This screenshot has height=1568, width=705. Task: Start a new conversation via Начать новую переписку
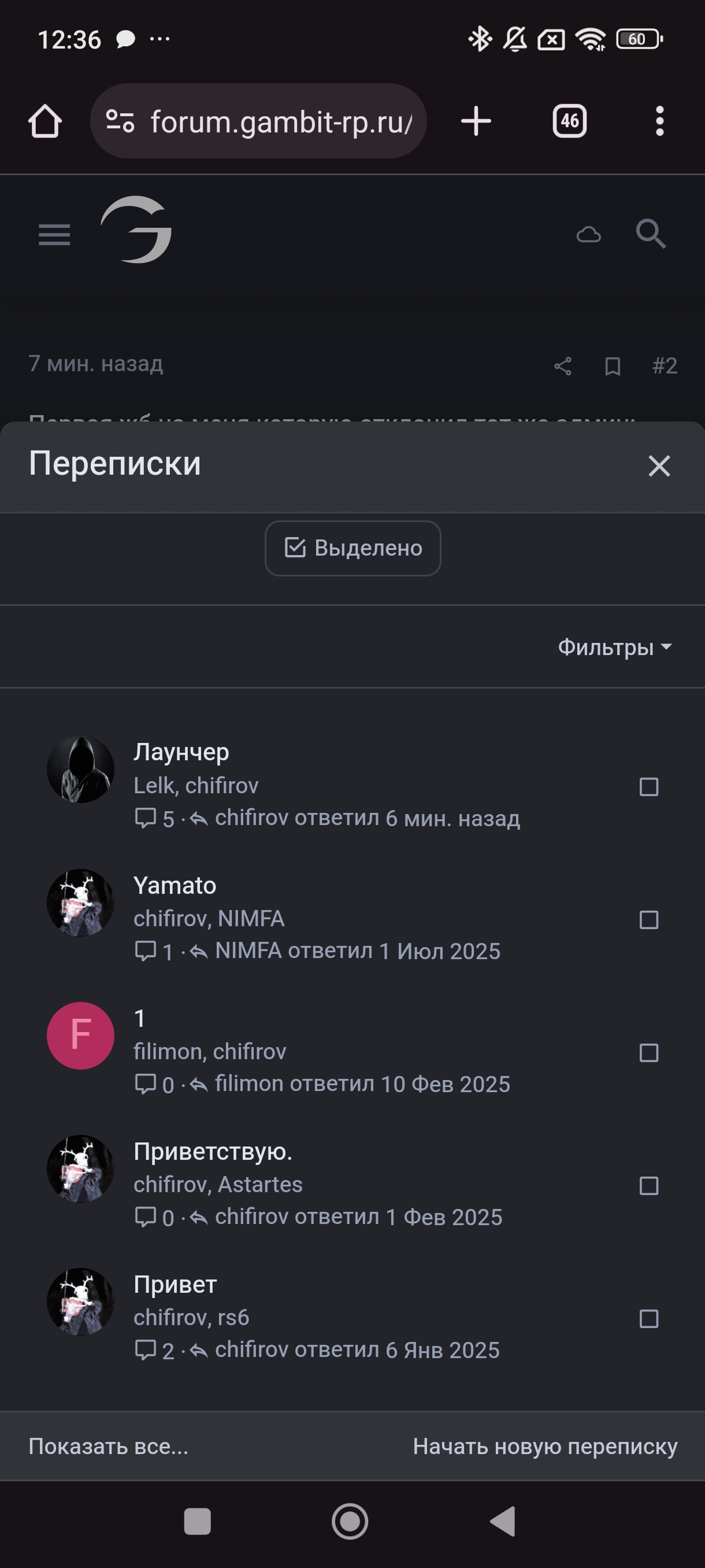tap(544, 1446)
